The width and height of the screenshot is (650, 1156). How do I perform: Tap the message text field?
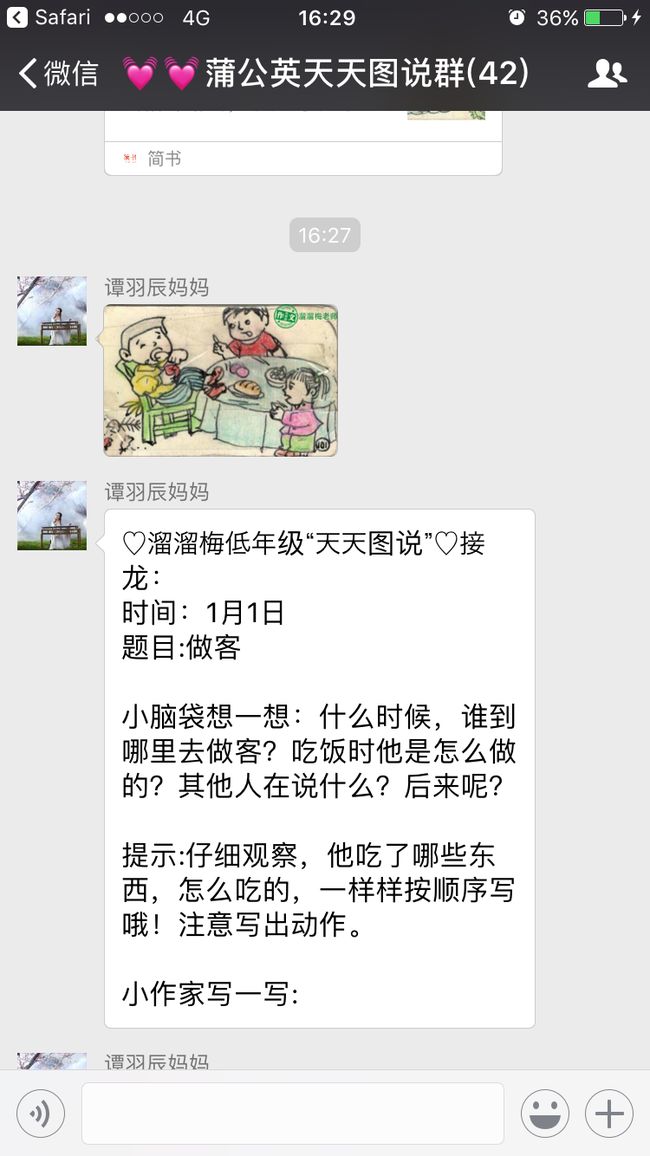coord(293,1113)
